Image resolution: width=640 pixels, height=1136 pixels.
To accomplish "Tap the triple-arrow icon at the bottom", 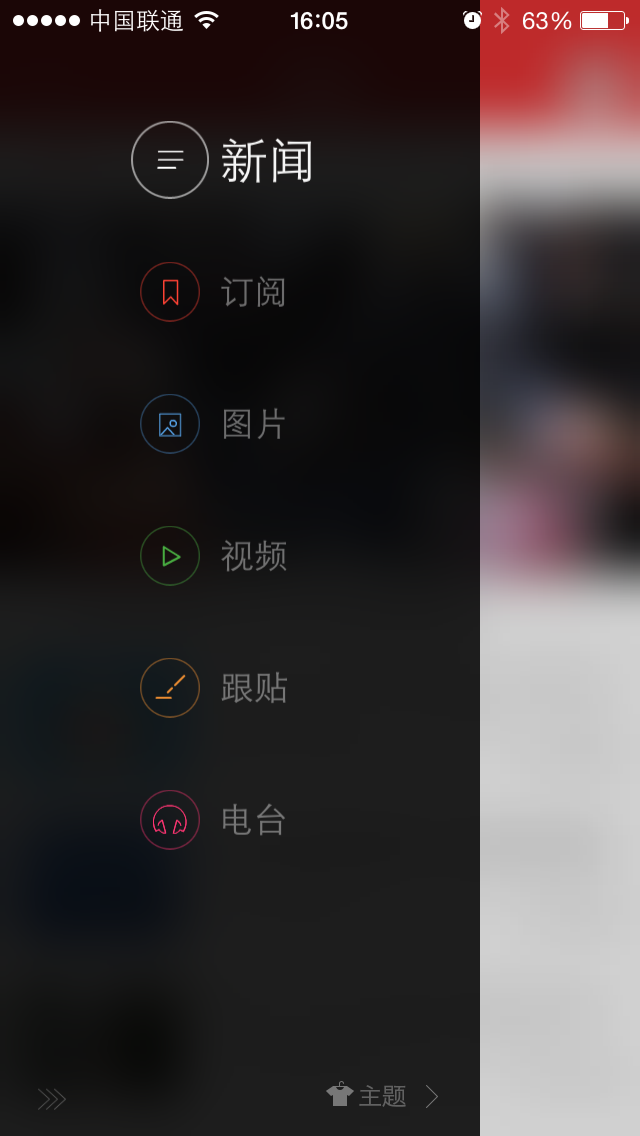I will pos(52,1099).
